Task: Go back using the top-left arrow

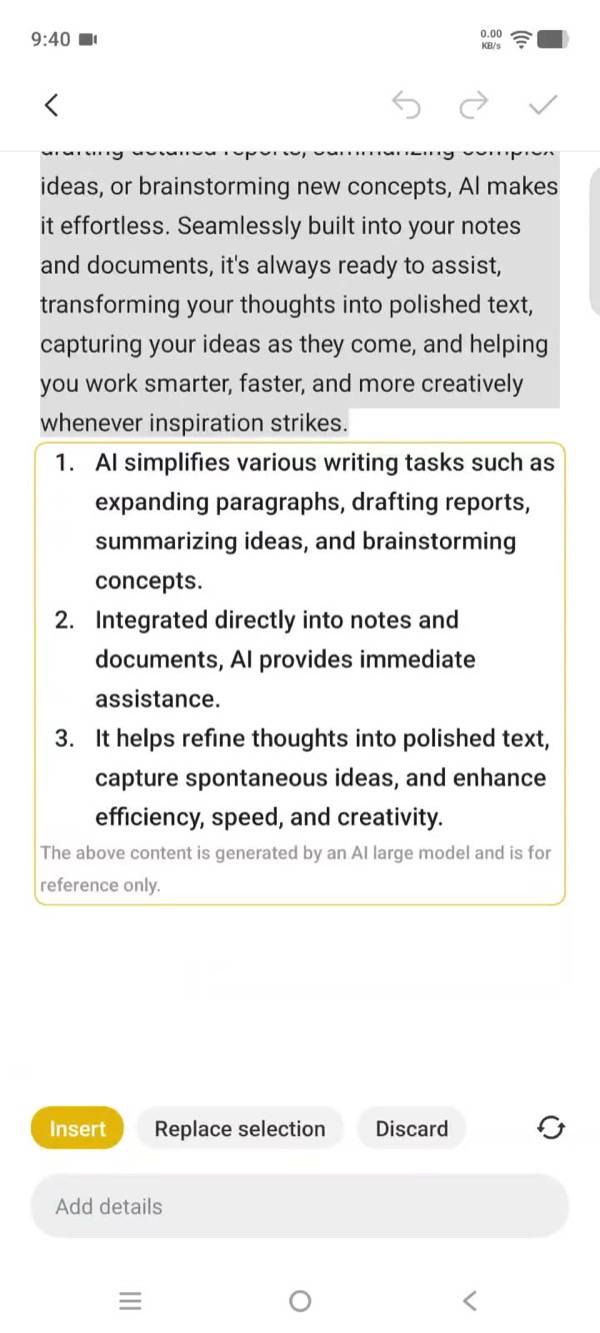Action: click(51, 104)
